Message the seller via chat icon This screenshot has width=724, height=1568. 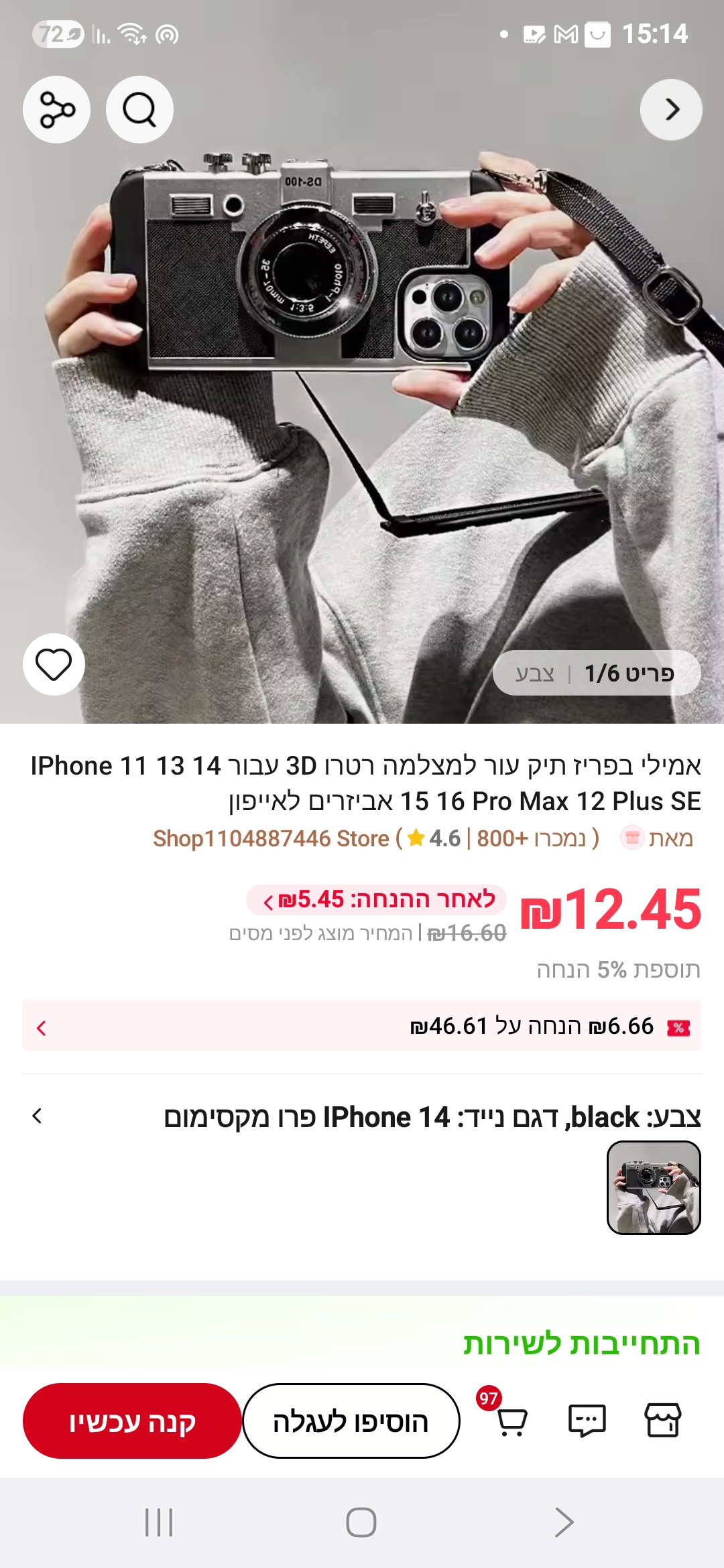coord(587,1421)
